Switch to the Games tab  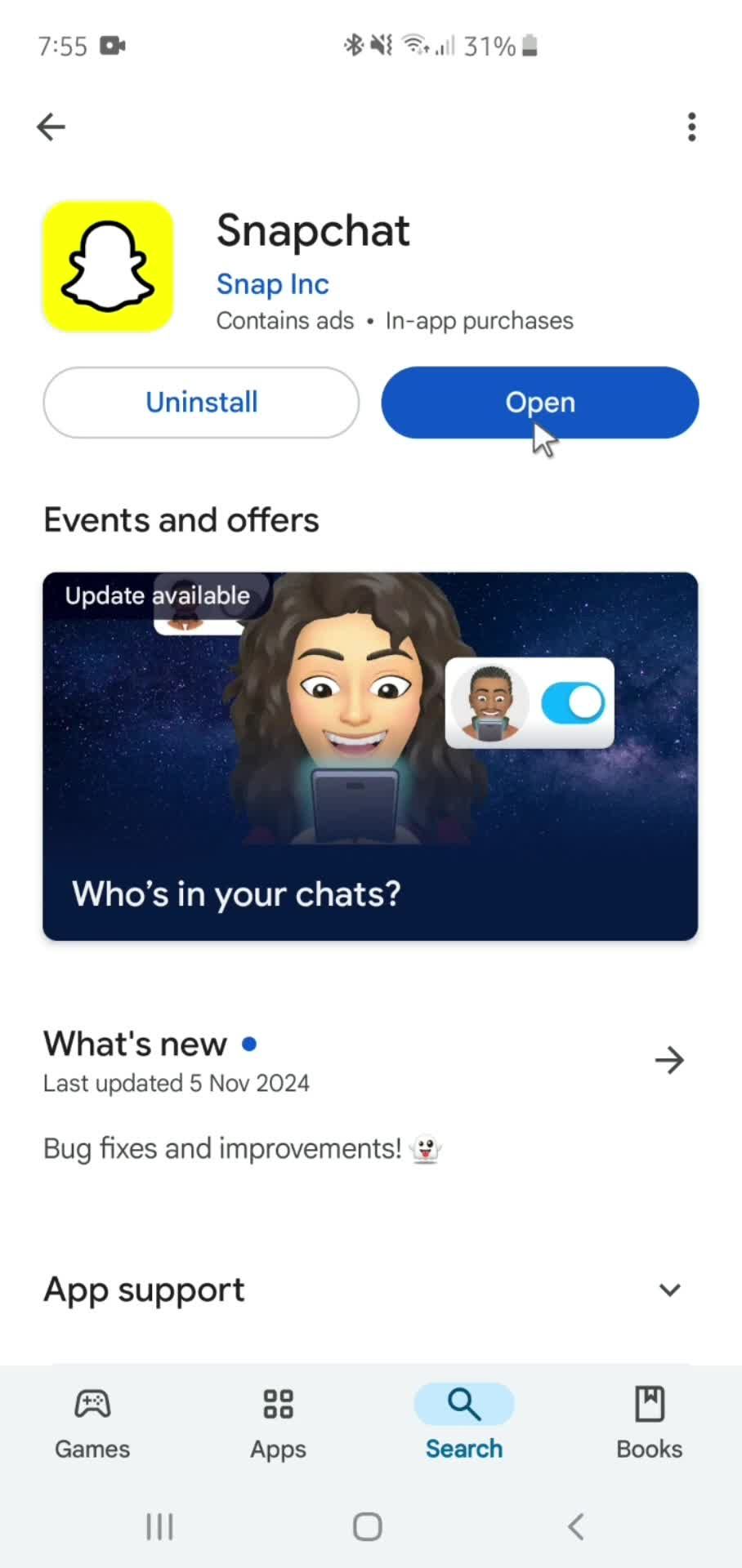tap(92, 1421)
